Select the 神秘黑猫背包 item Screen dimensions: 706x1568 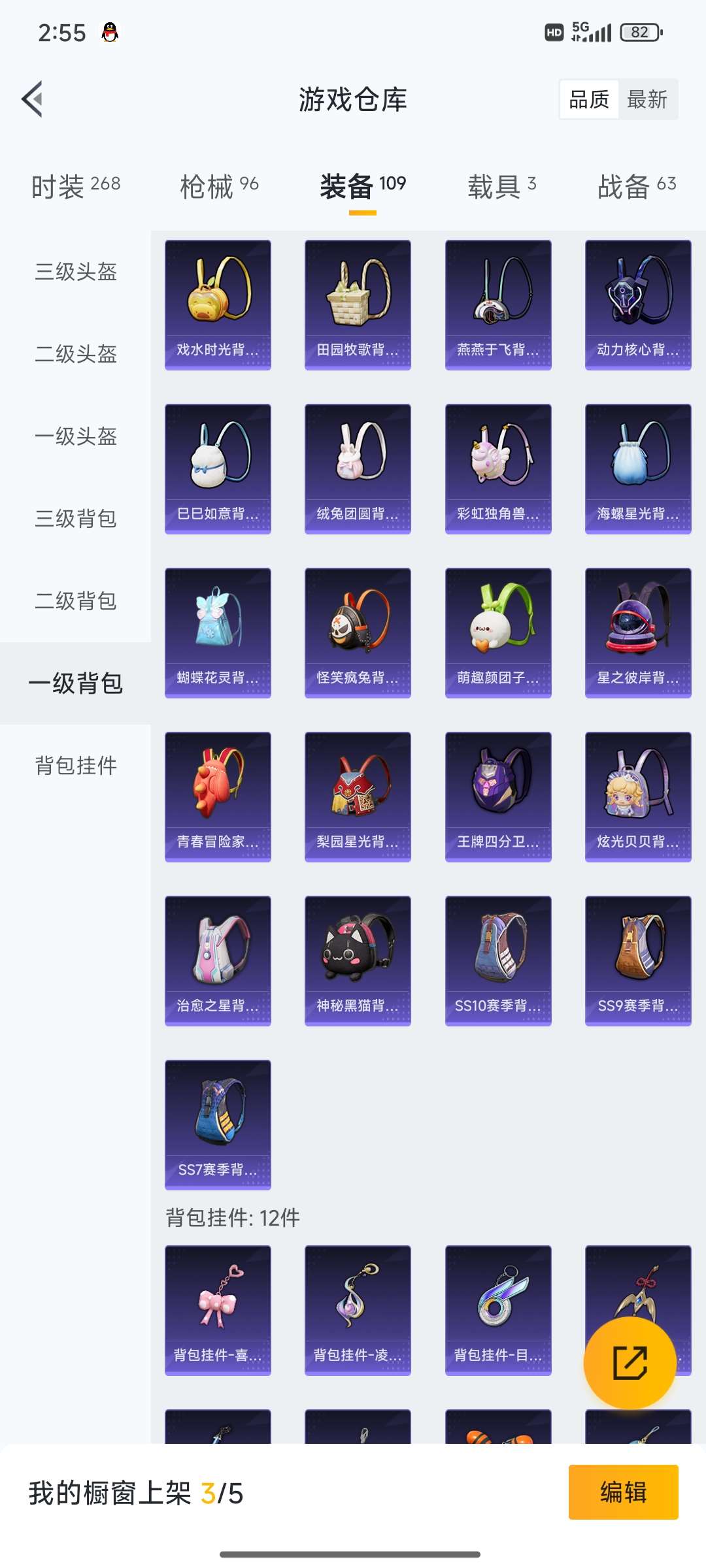[x=358, y=960]
